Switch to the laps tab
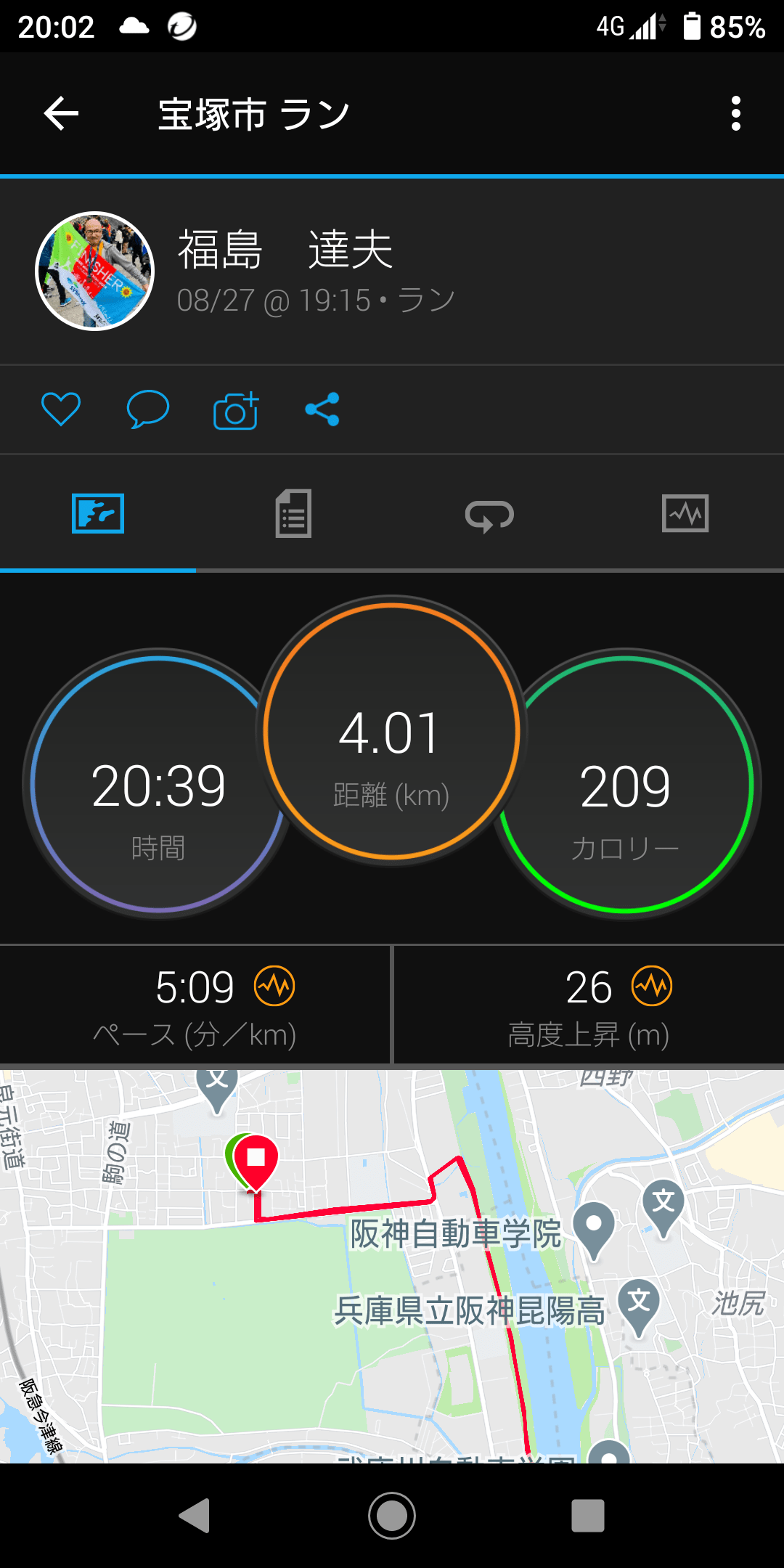Viewport: 784px width, 1568px height. click(489, 515)
